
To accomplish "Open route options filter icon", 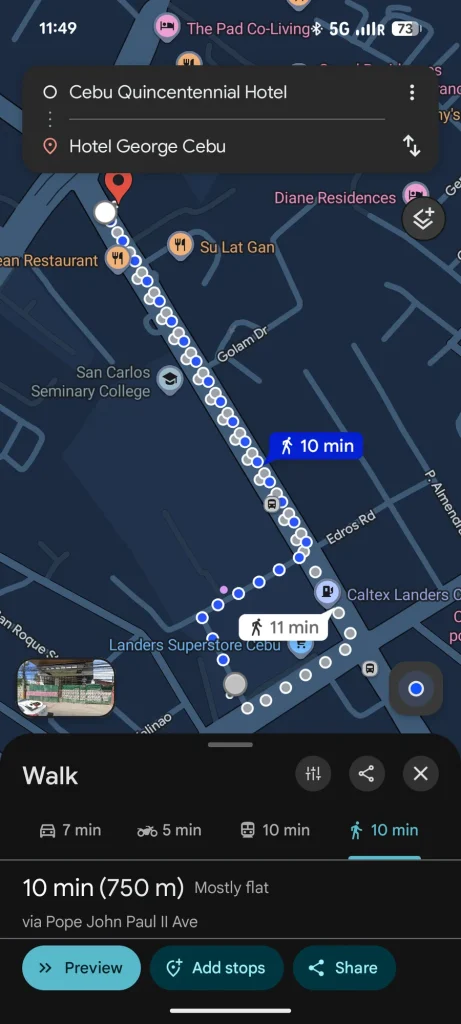I will pyautogui.click(x=313, y=774).
